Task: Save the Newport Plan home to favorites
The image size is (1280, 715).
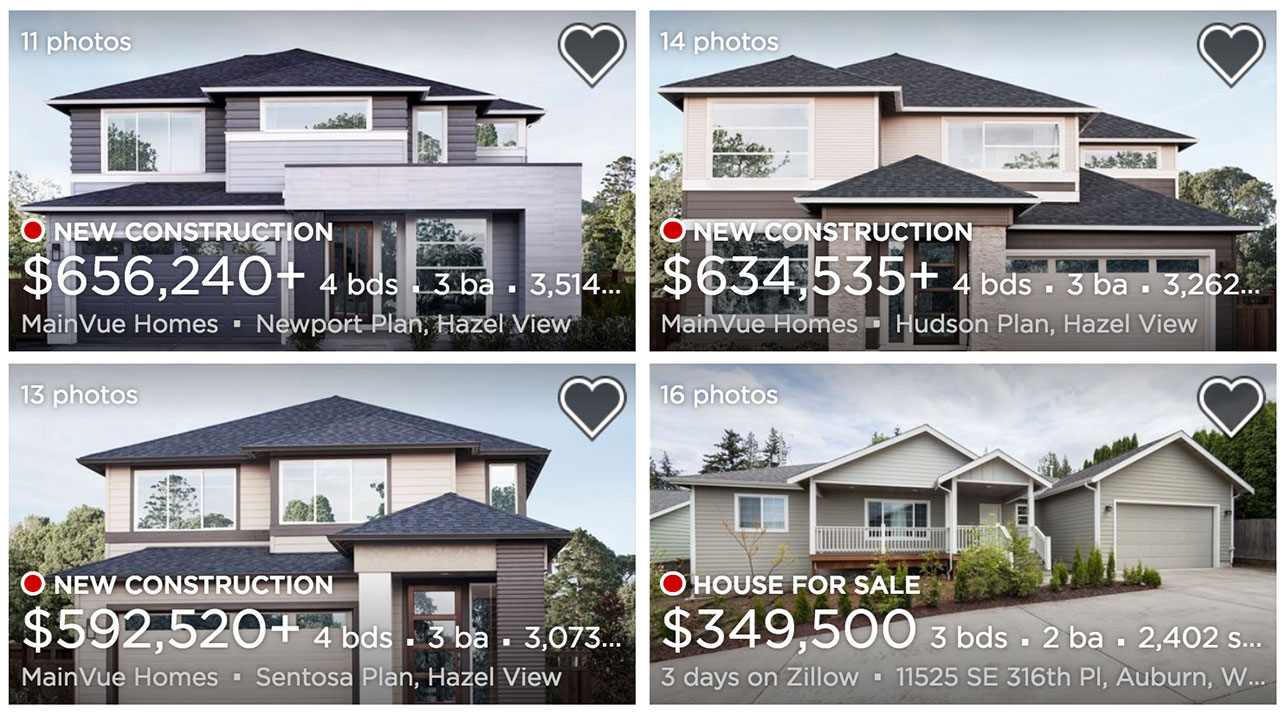Action: (591, 53)
